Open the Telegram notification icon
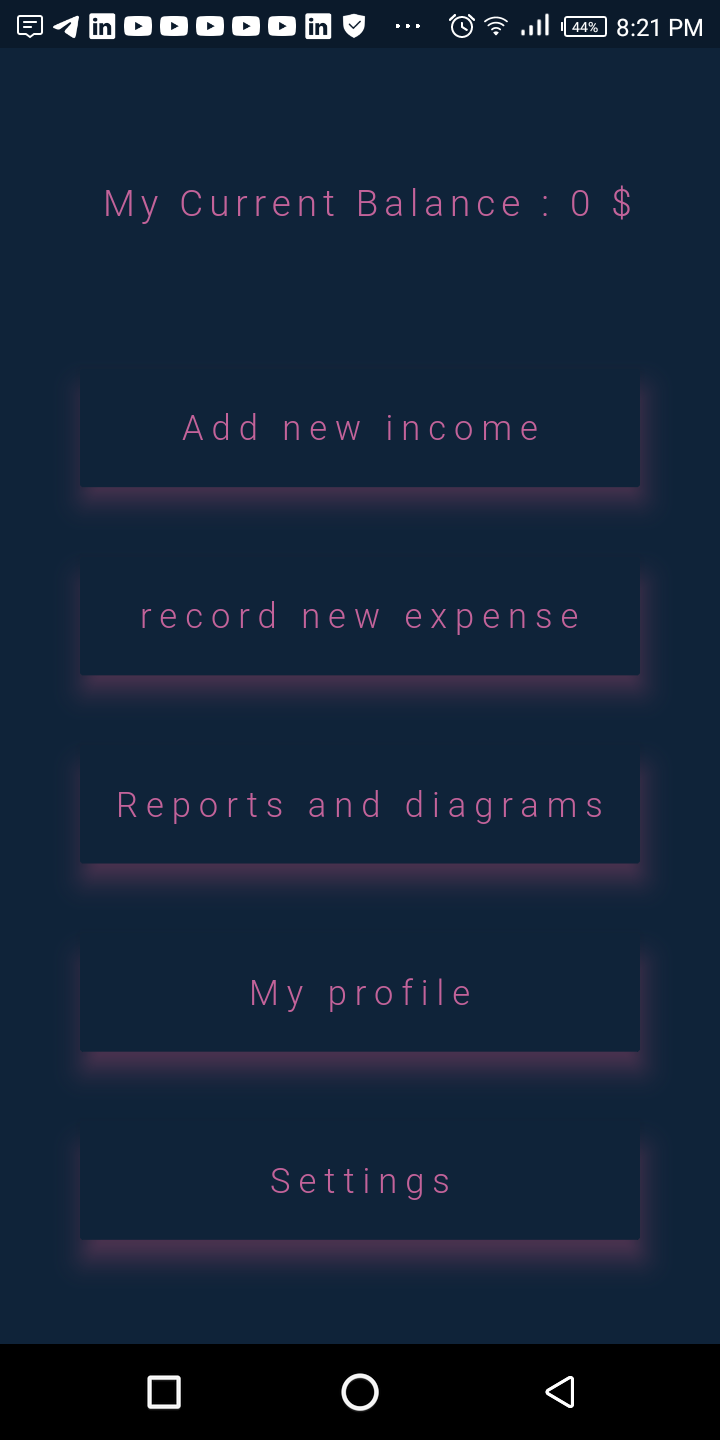720x1440 pixels. [x=65, y=26]
